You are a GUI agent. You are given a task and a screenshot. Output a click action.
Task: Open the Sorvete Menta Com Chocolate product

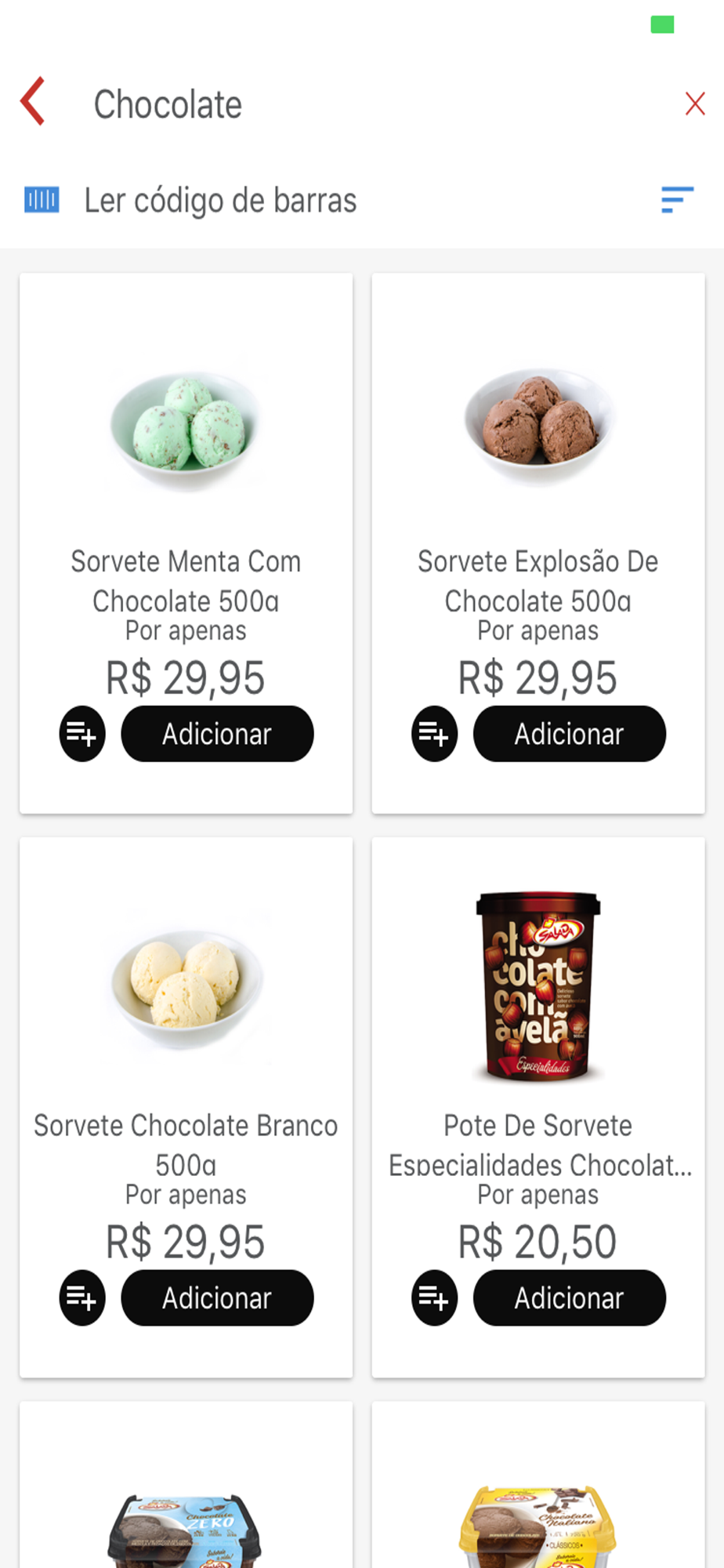186,427
